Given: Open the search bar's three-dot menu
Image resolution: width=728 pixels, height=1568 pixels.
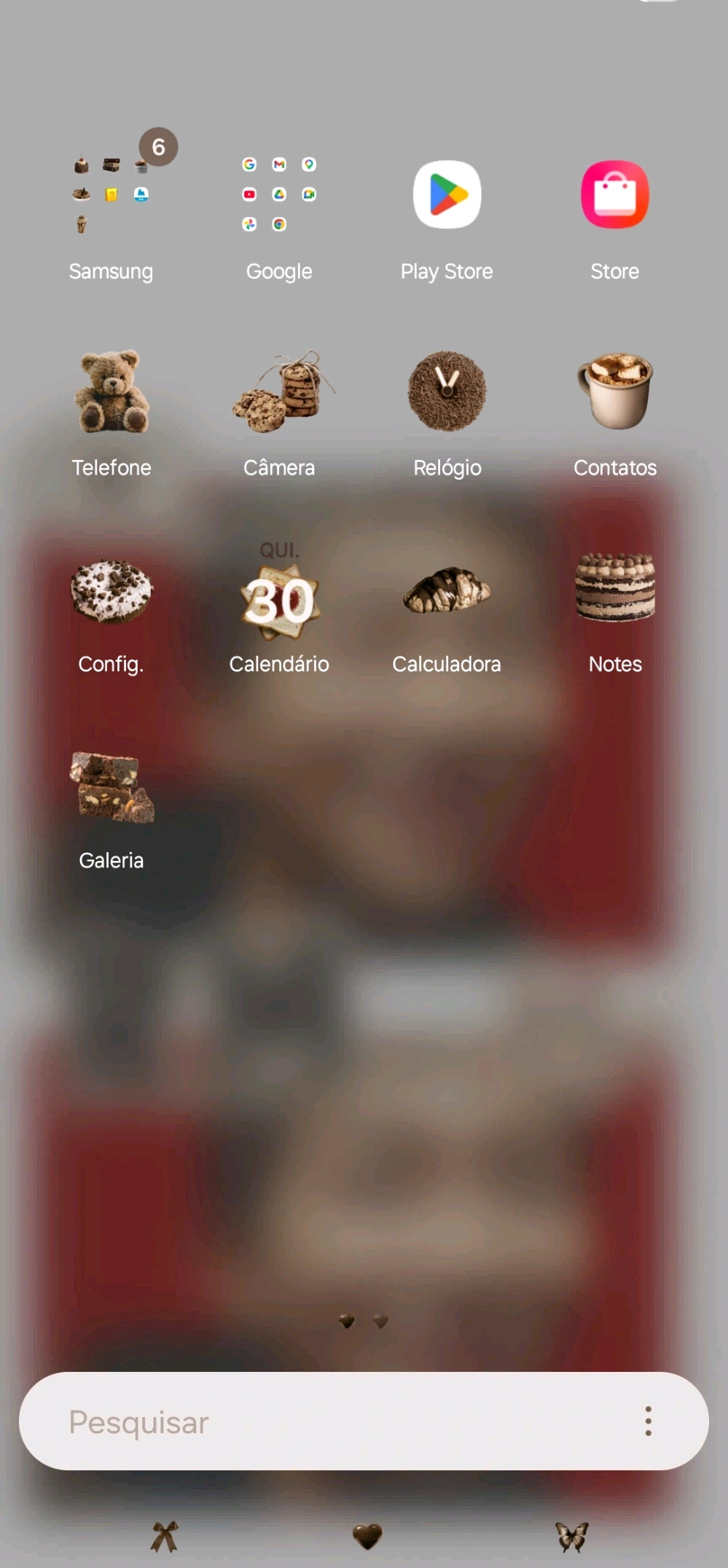Looking at the screenshot, I should coord(648,1421).
